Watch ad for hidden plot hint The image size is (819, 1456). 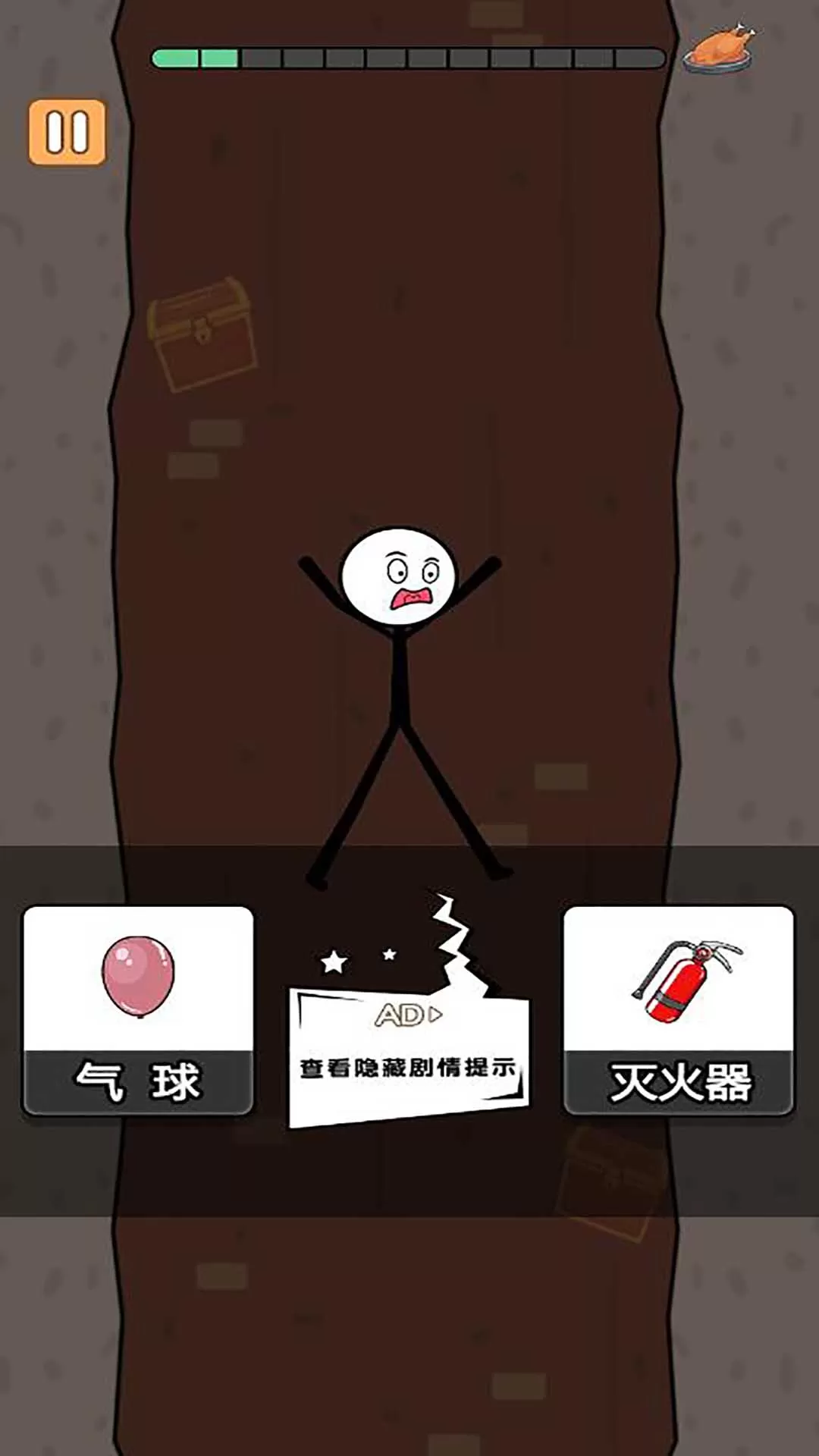[408, 1054]
